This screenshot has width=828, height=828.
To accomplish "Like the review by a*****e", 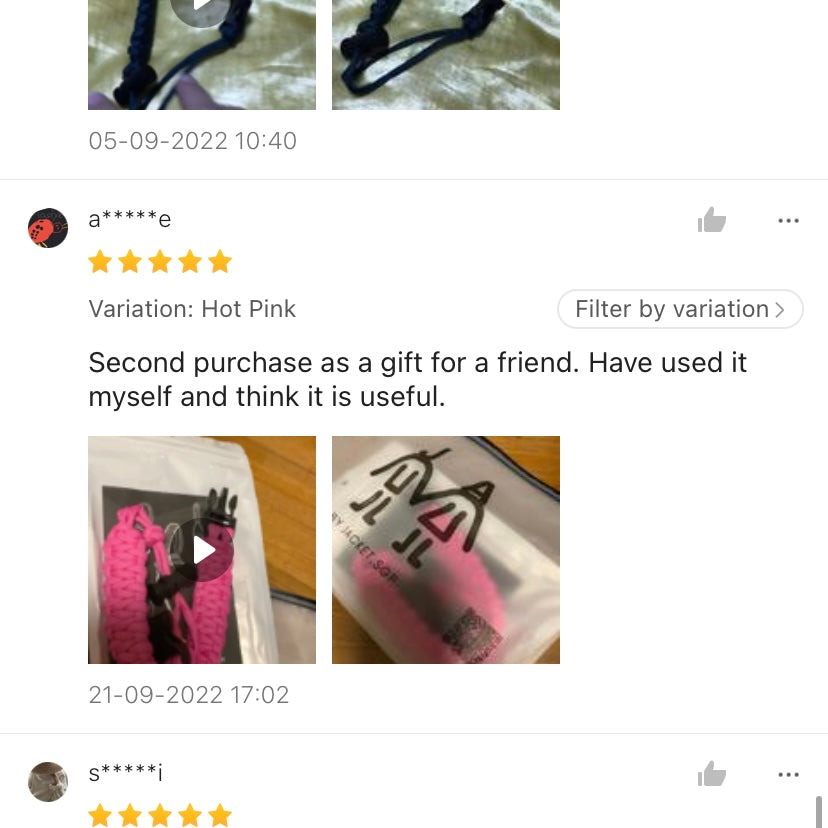I will click(x=712, y=220).
